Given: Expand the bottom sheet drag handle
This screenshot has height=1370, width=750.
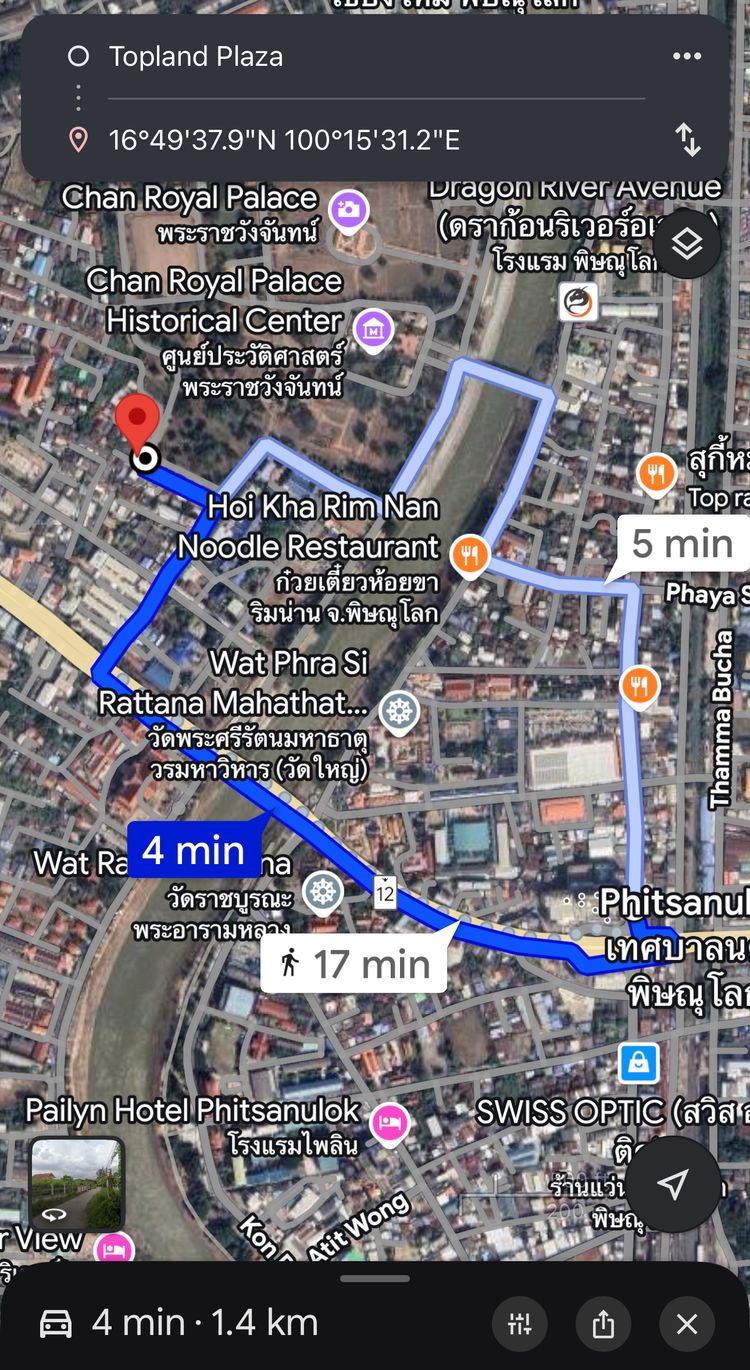Looking at the screenshot, I should tap(375, 1278).
